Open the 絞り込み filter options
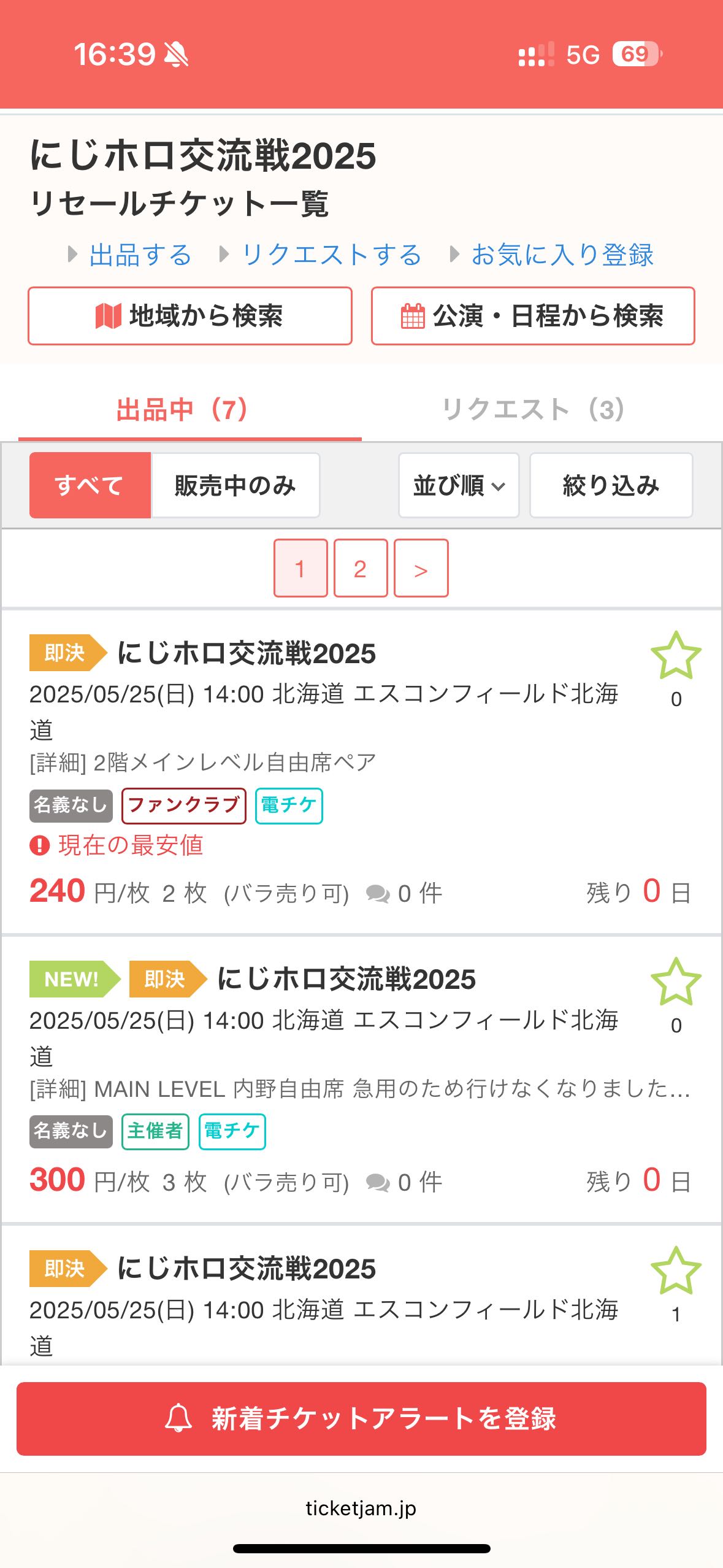This screenshot has height=1568, width=723. (x=611, y=485)
